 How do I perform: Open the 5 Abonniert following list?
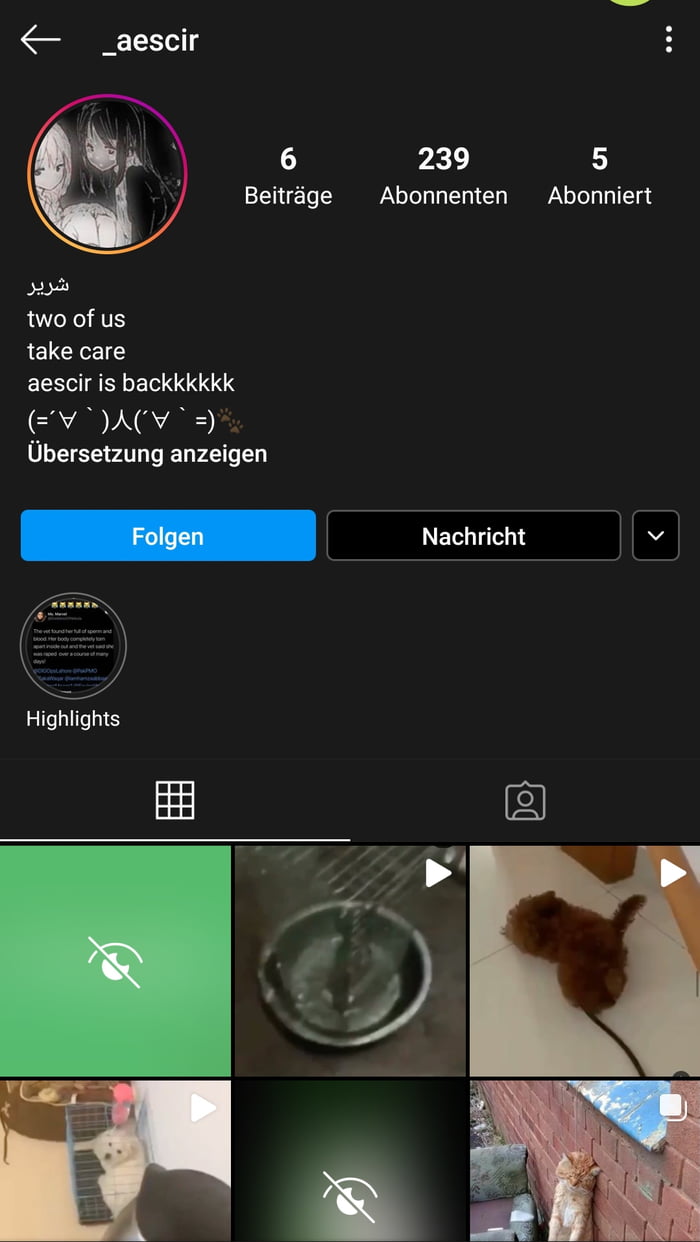(x=599, y=175)
